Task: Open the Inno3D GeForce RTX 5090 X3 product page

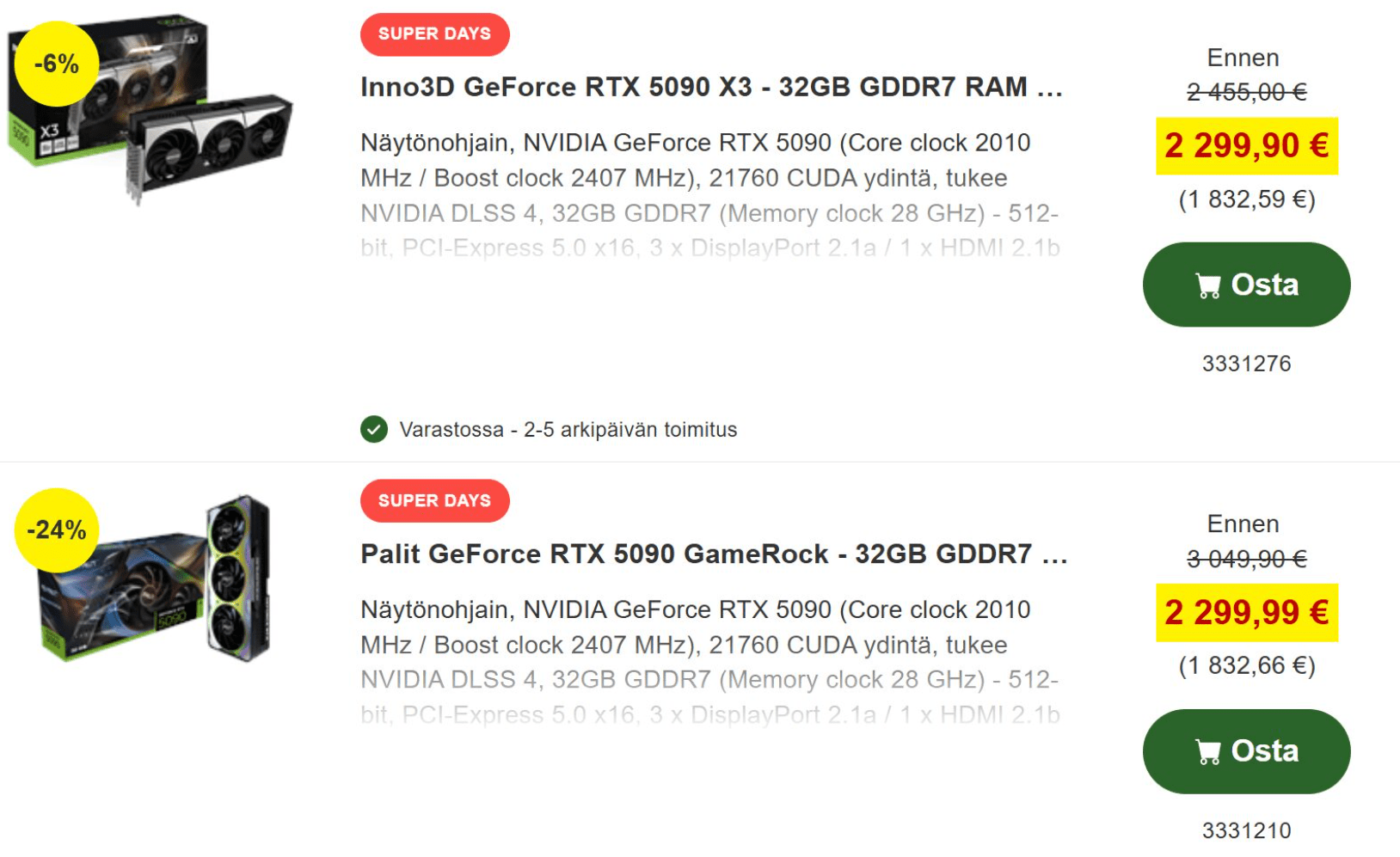Action: (710, 87)
